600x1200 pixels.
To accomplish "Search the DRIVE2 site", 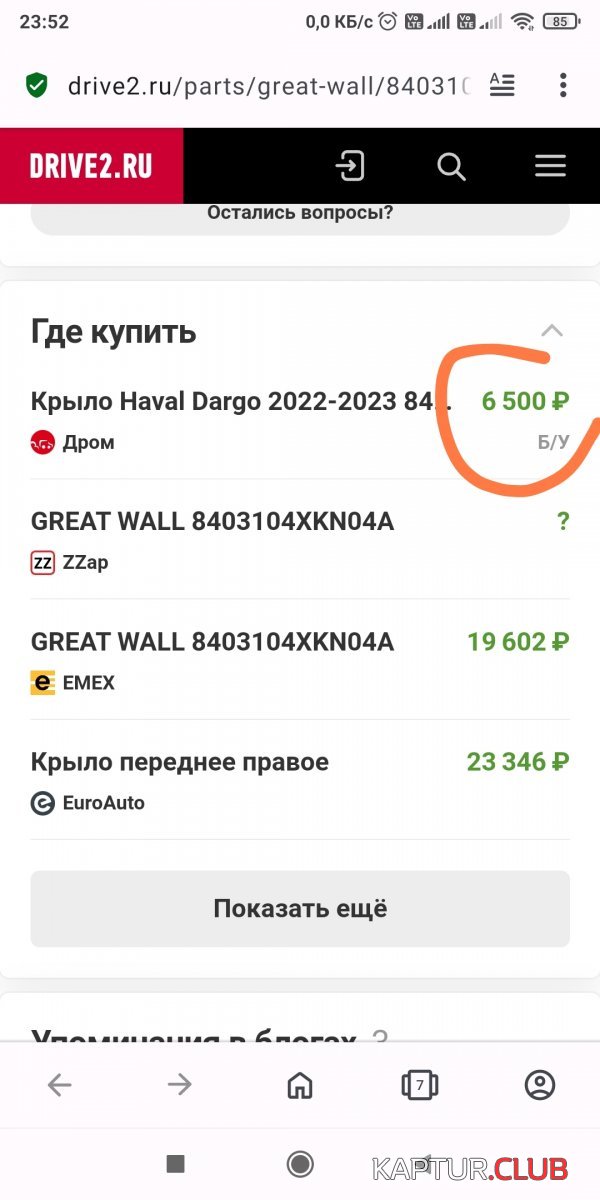I will click(451, 166).
